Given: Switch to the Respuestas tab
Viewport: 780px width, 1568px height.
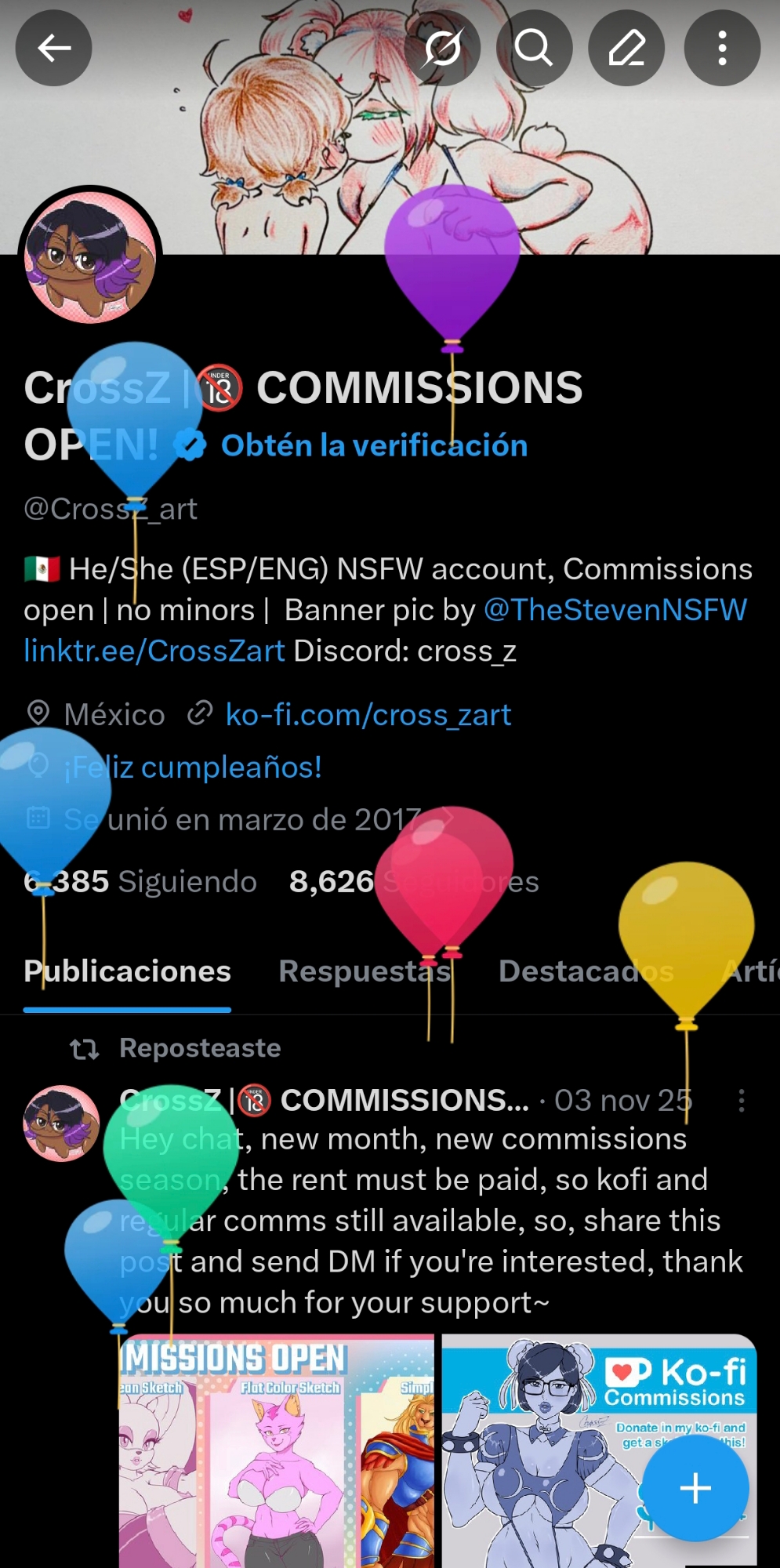Looking at the screenshot, I should (x=365, y=971).
